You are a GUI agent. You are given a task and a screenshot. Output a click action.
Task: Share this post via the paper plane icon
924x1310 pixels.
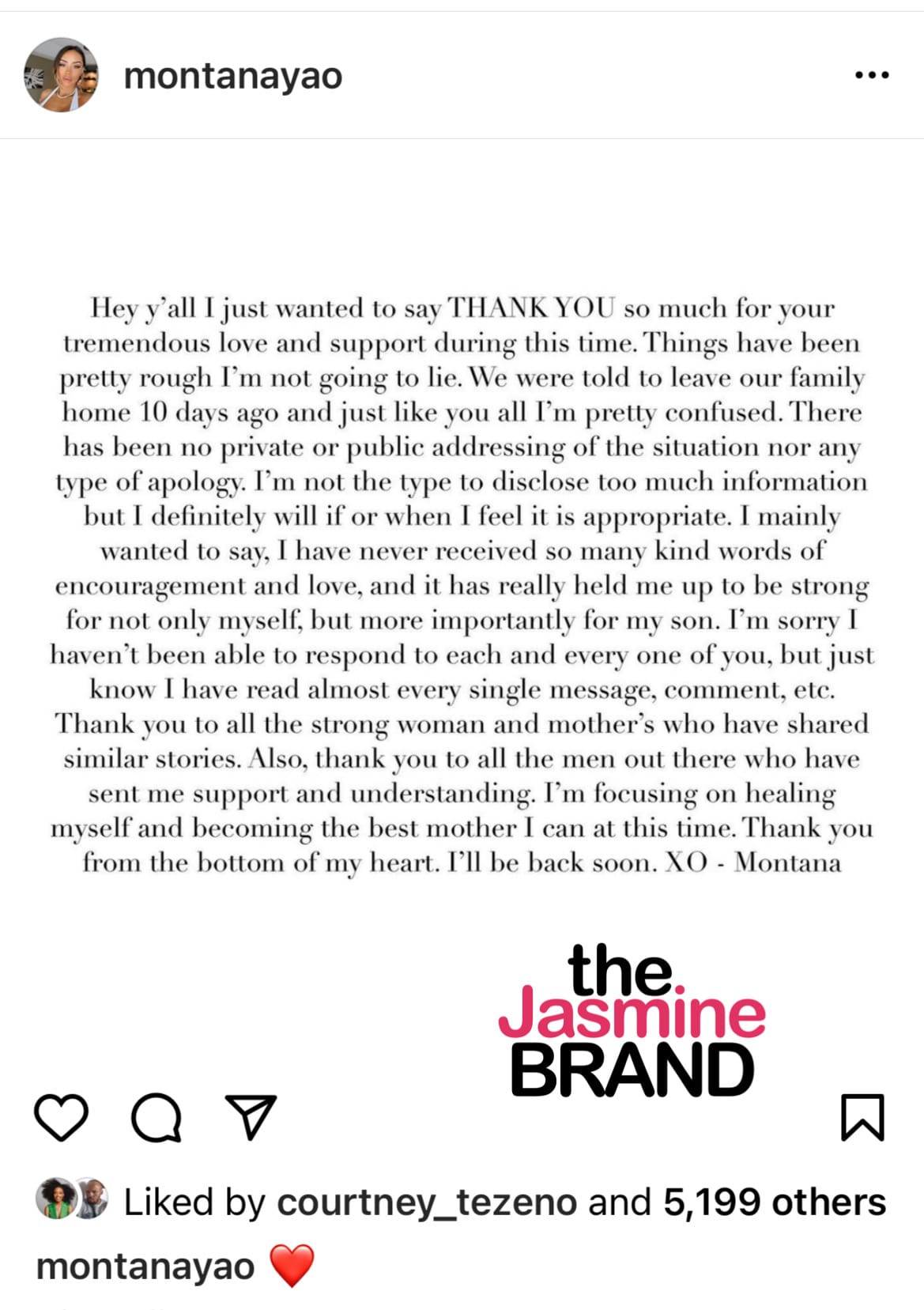click(251, 1116)
